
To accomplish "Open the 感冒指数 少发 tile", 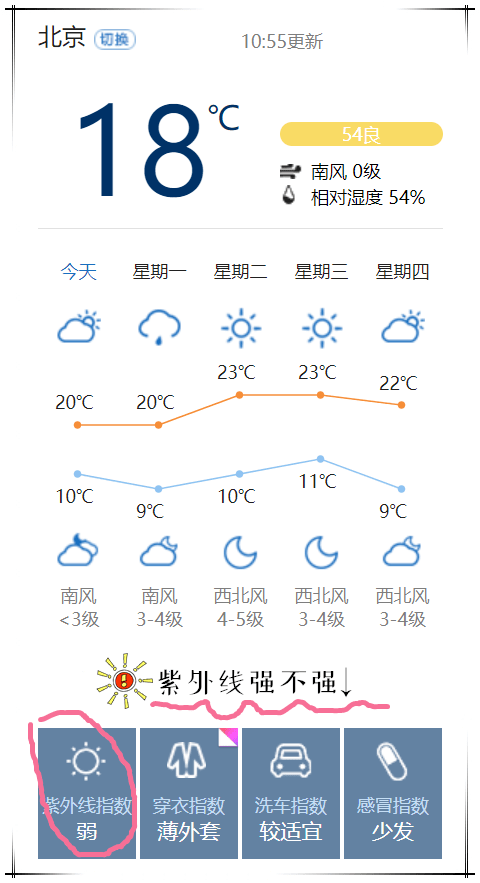I will coord(393,793).
